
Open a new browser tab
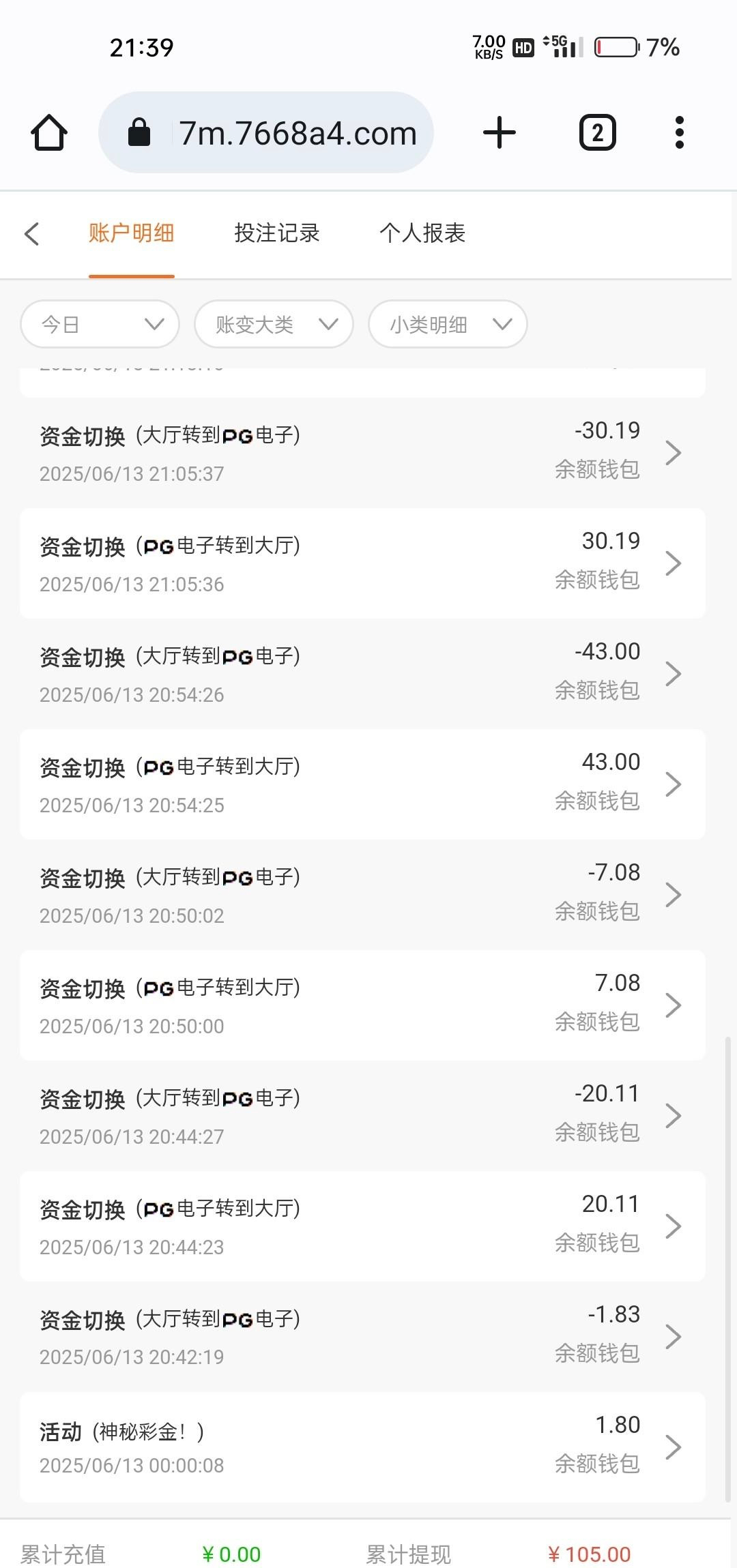point(500,132)
